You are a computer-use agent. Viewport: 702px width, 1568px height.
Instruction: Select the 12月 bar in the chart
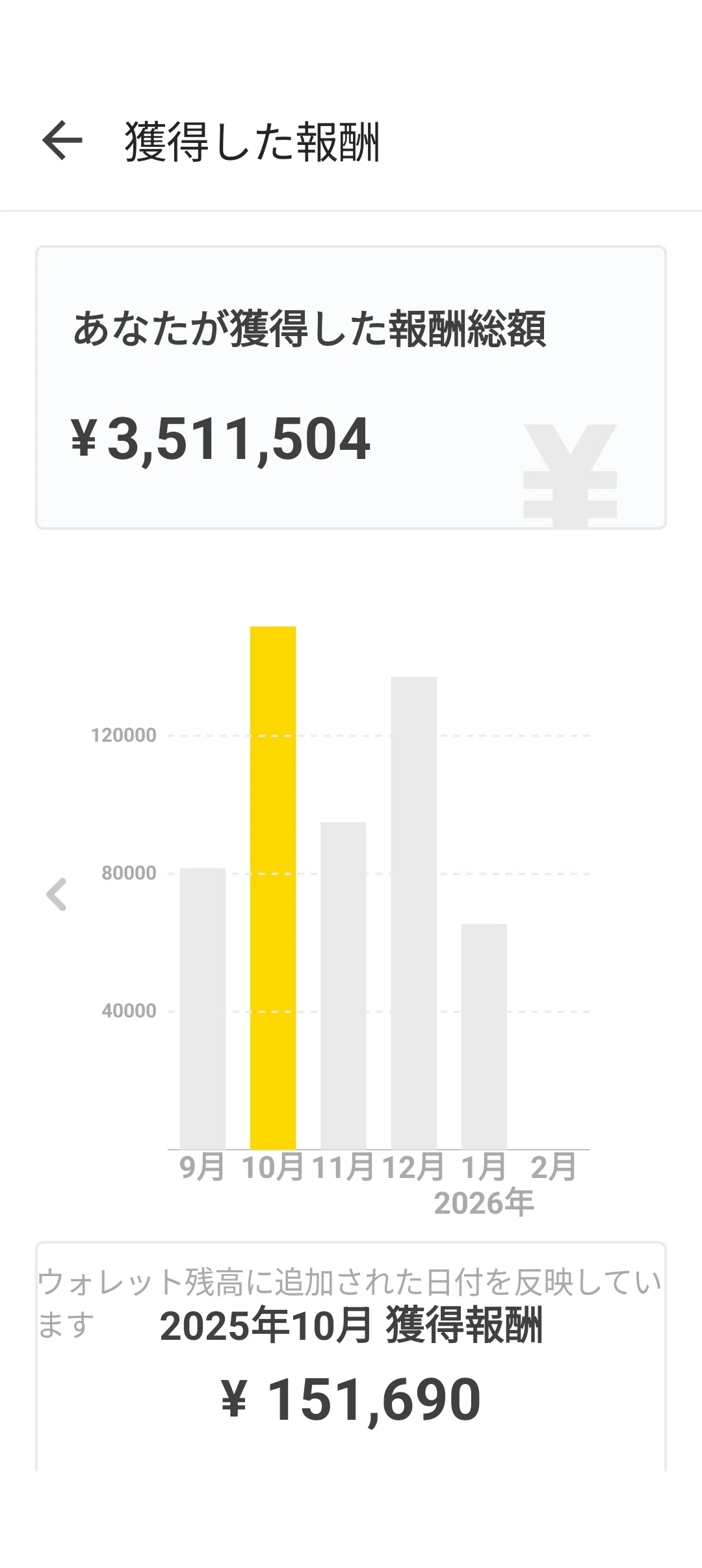coord(413,913)
